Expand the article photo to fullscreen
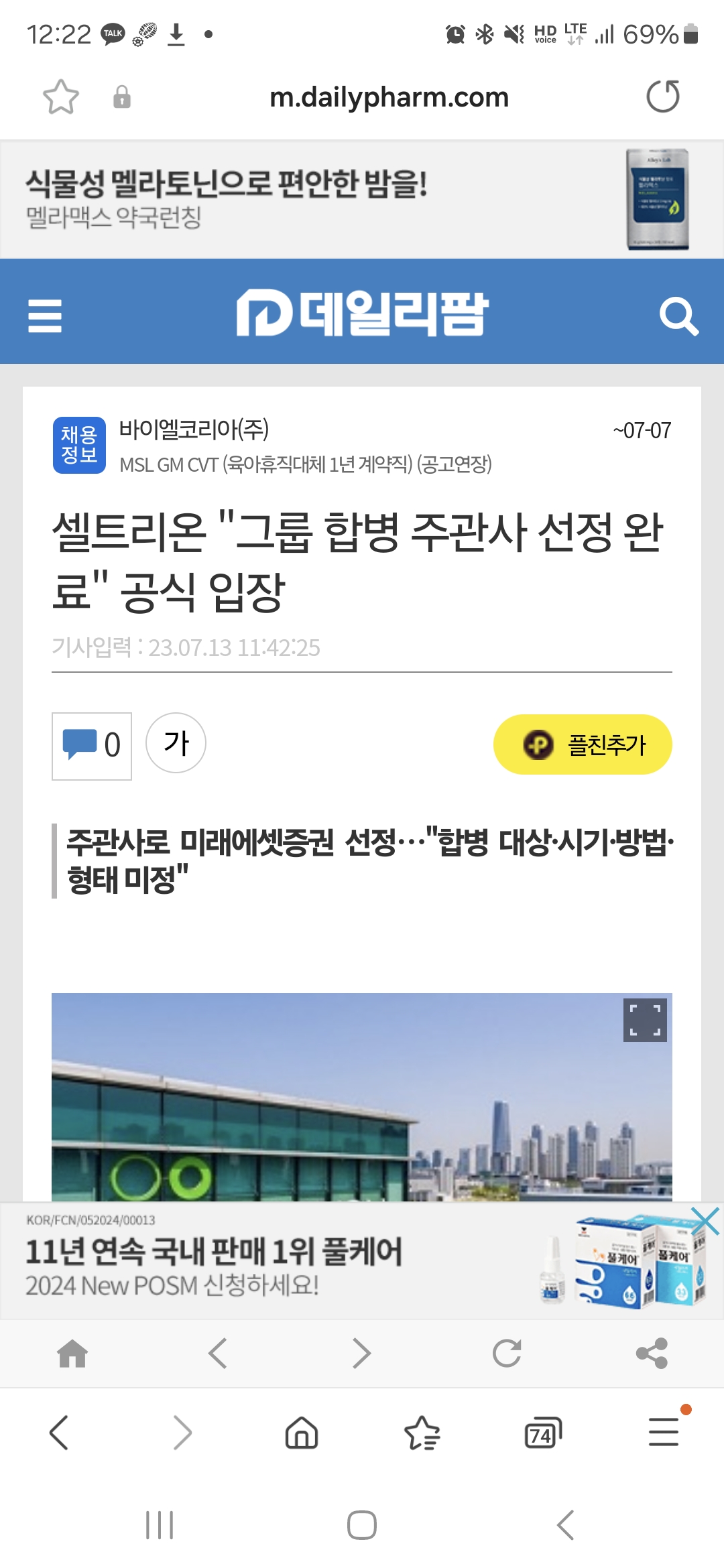Image resolution: width=724 pixels, height=1568 pixels. 644,1021
